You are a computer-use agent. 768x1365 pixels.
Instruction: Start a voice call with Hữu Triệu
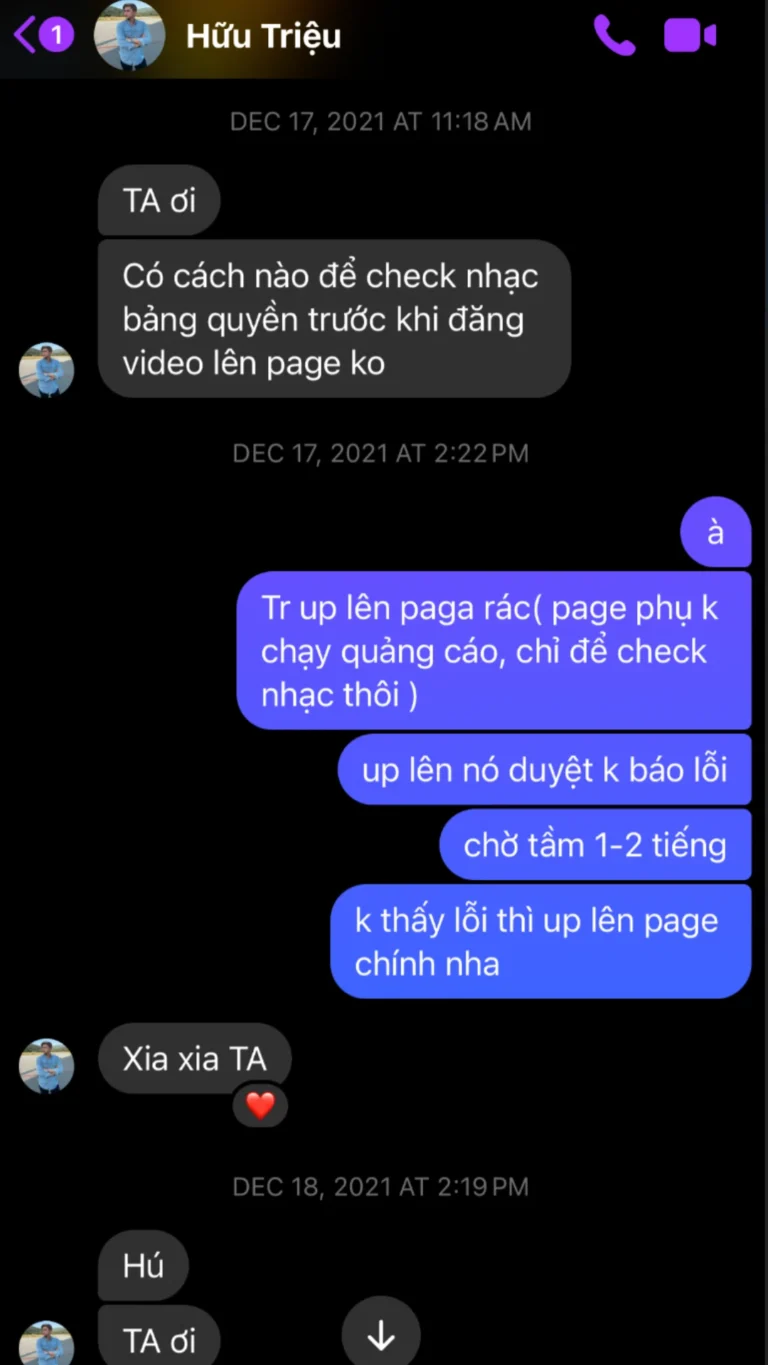tap(613, 36)
